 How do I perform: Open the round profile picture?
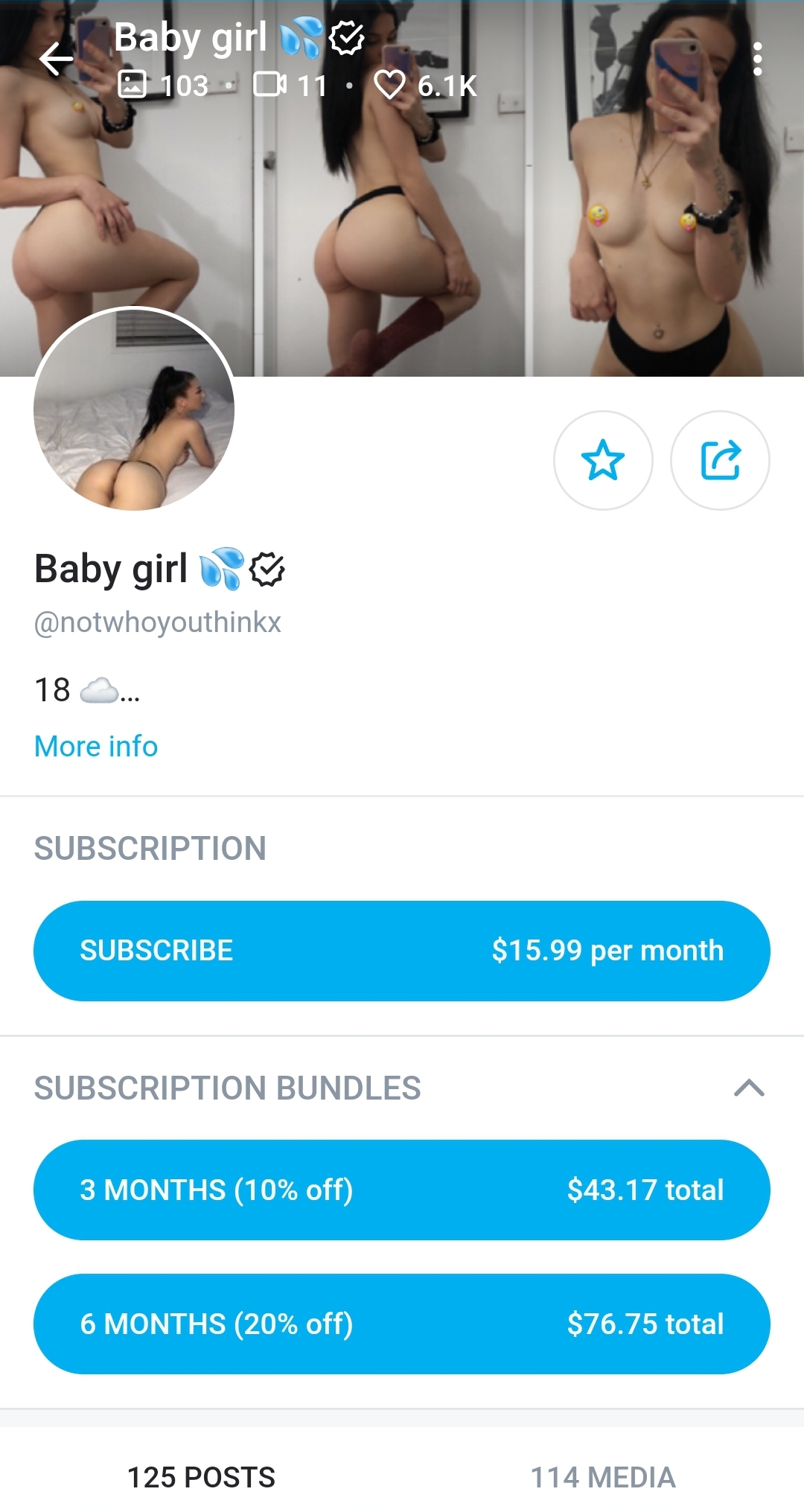click(134, 409)
